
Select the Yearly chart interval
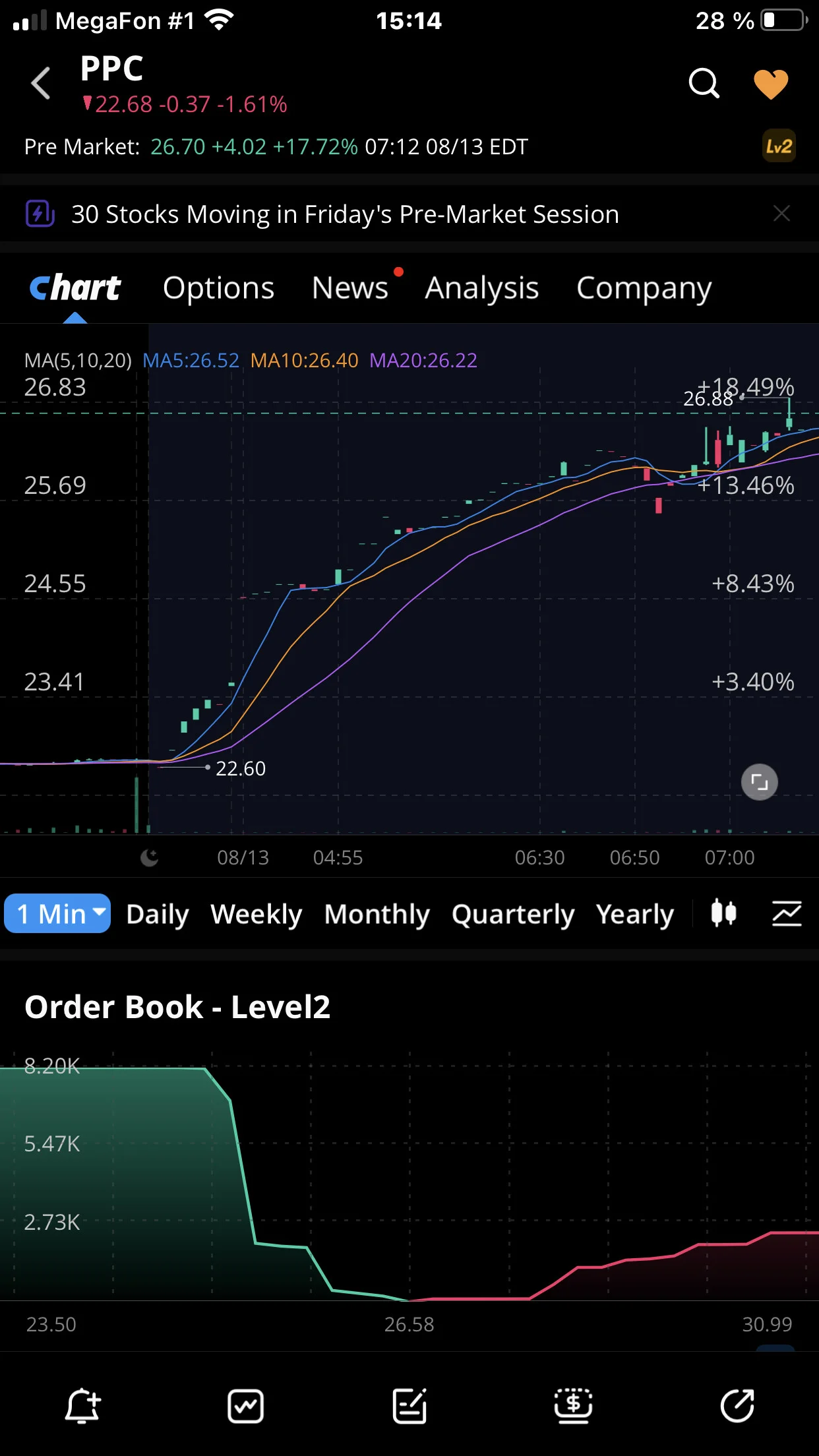point(635,914)
